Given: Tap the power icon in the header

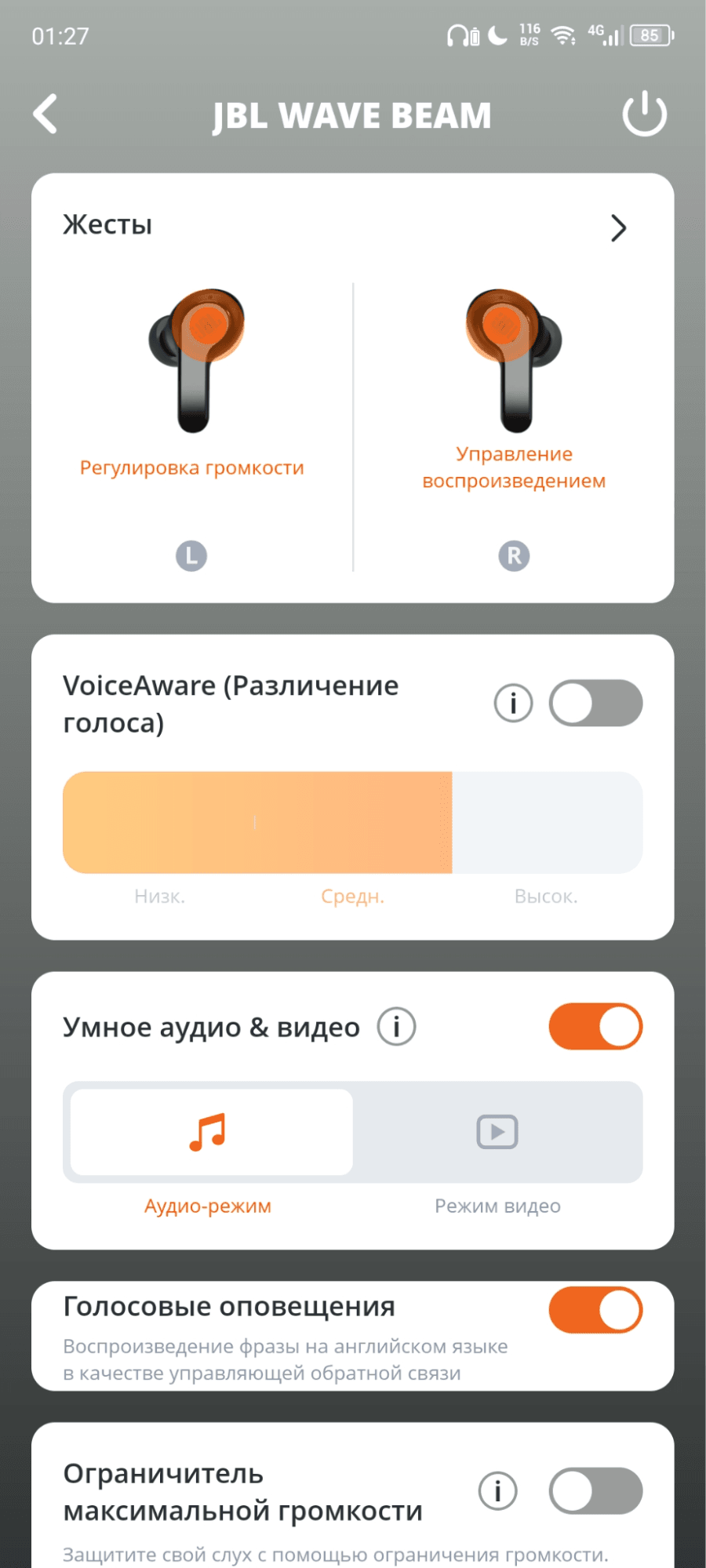Looking at the screenshot, I should (x=644, y=115).
